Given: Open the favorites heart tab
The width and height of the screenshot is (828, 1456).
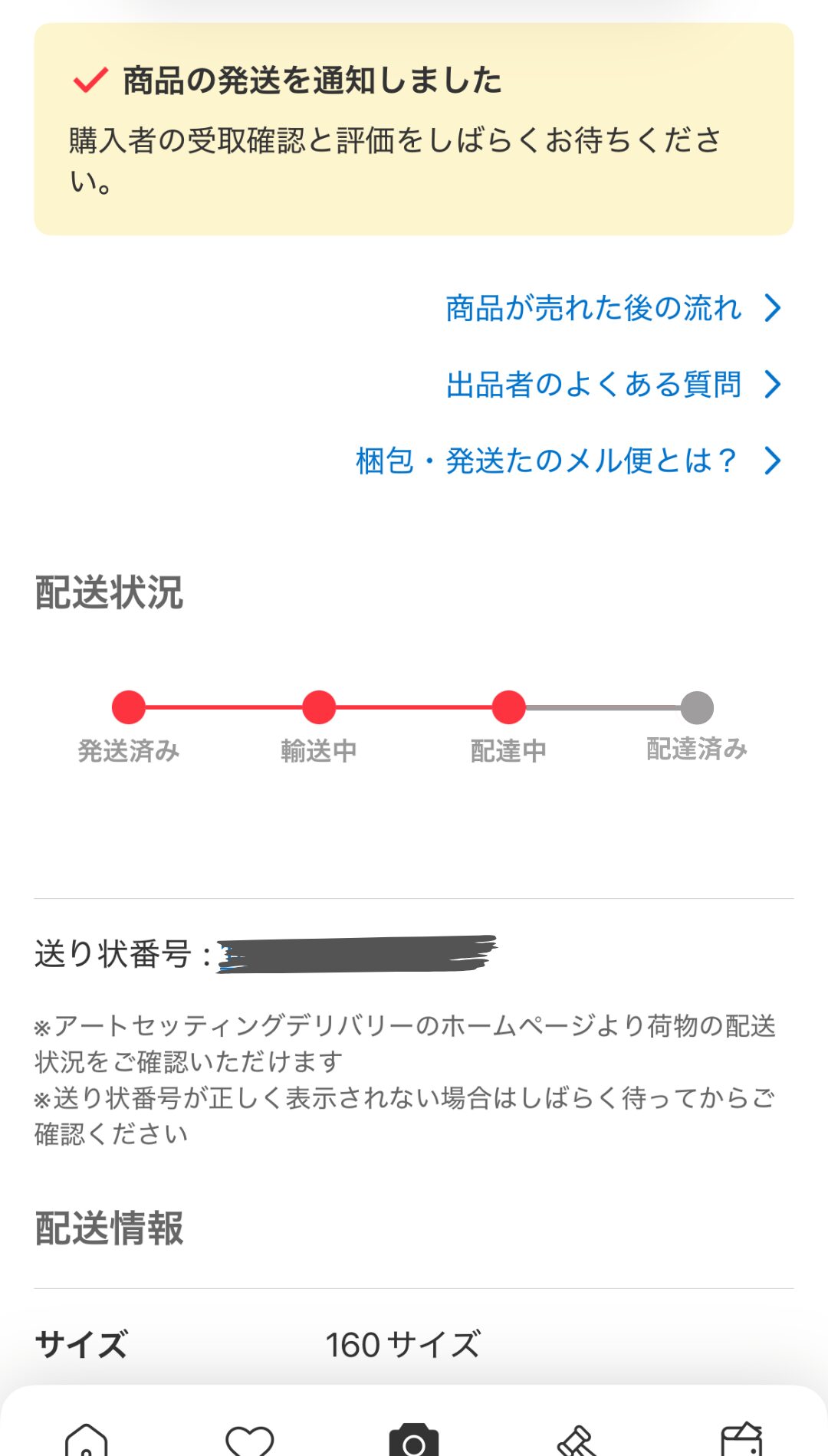Looking at the screenshot, I should pos(250,1439).
